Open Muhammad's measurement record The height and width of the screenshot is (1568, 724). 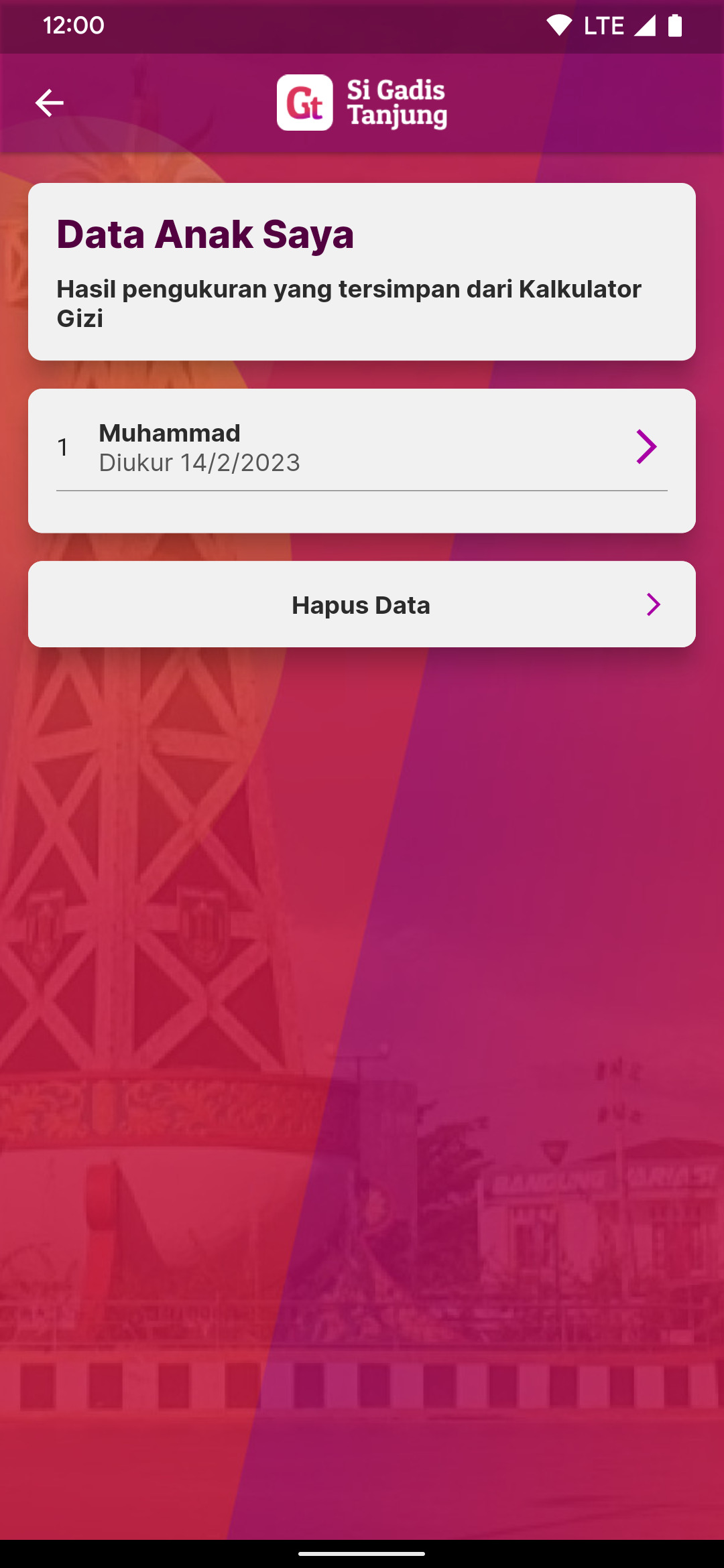coord(361,448)
